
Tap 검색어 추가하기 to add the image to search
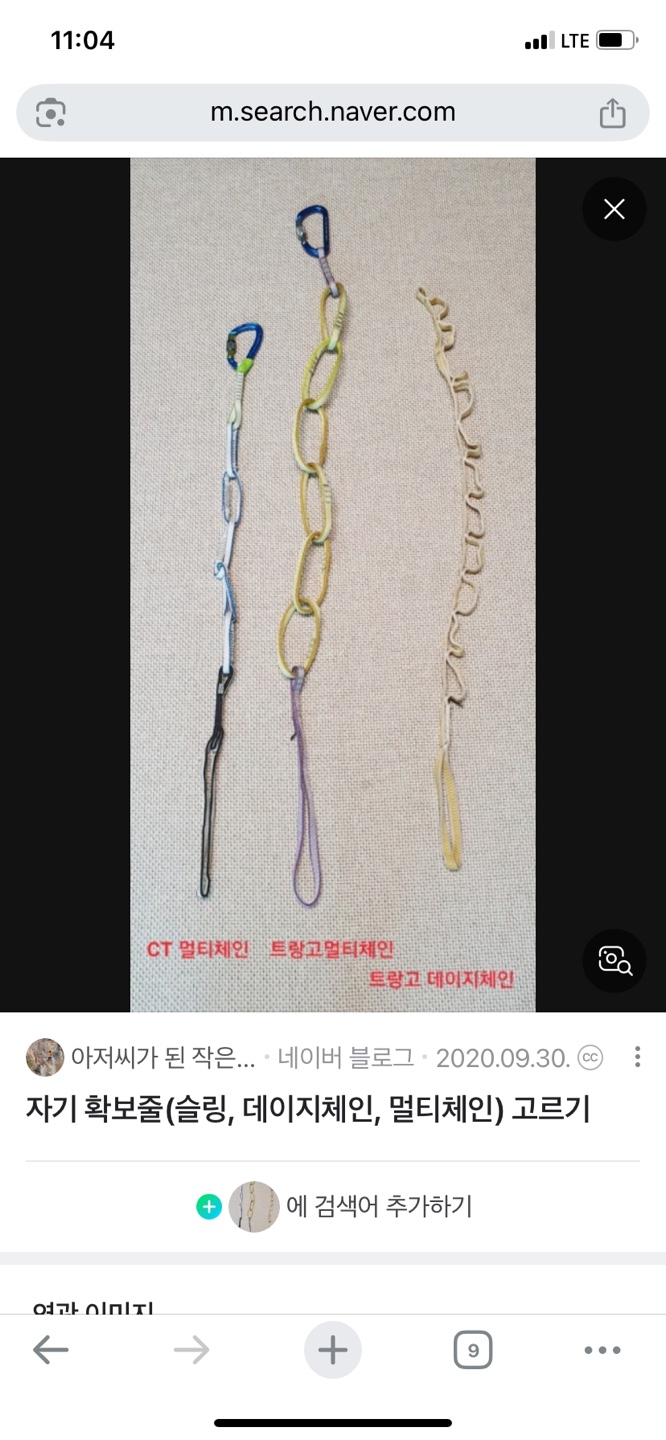378,1206
